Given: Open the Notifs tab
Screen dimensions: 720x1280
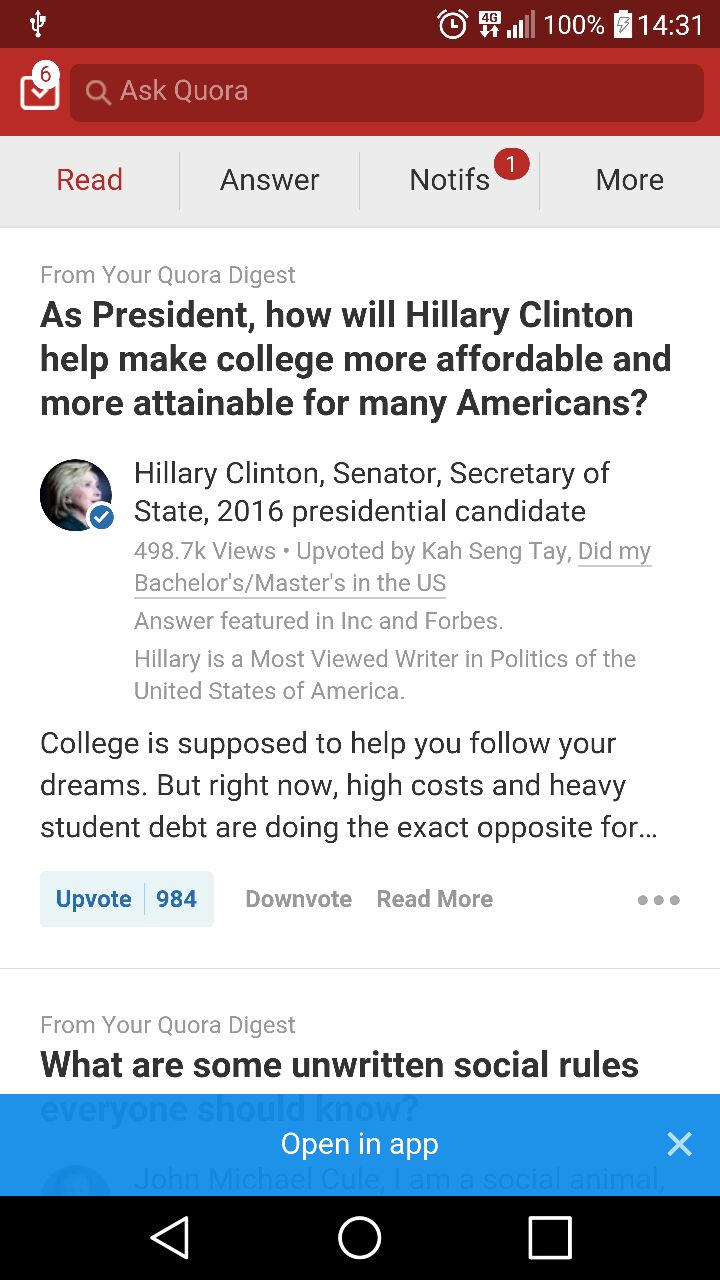Looking at the screenshot, I should tap(450, 180).
